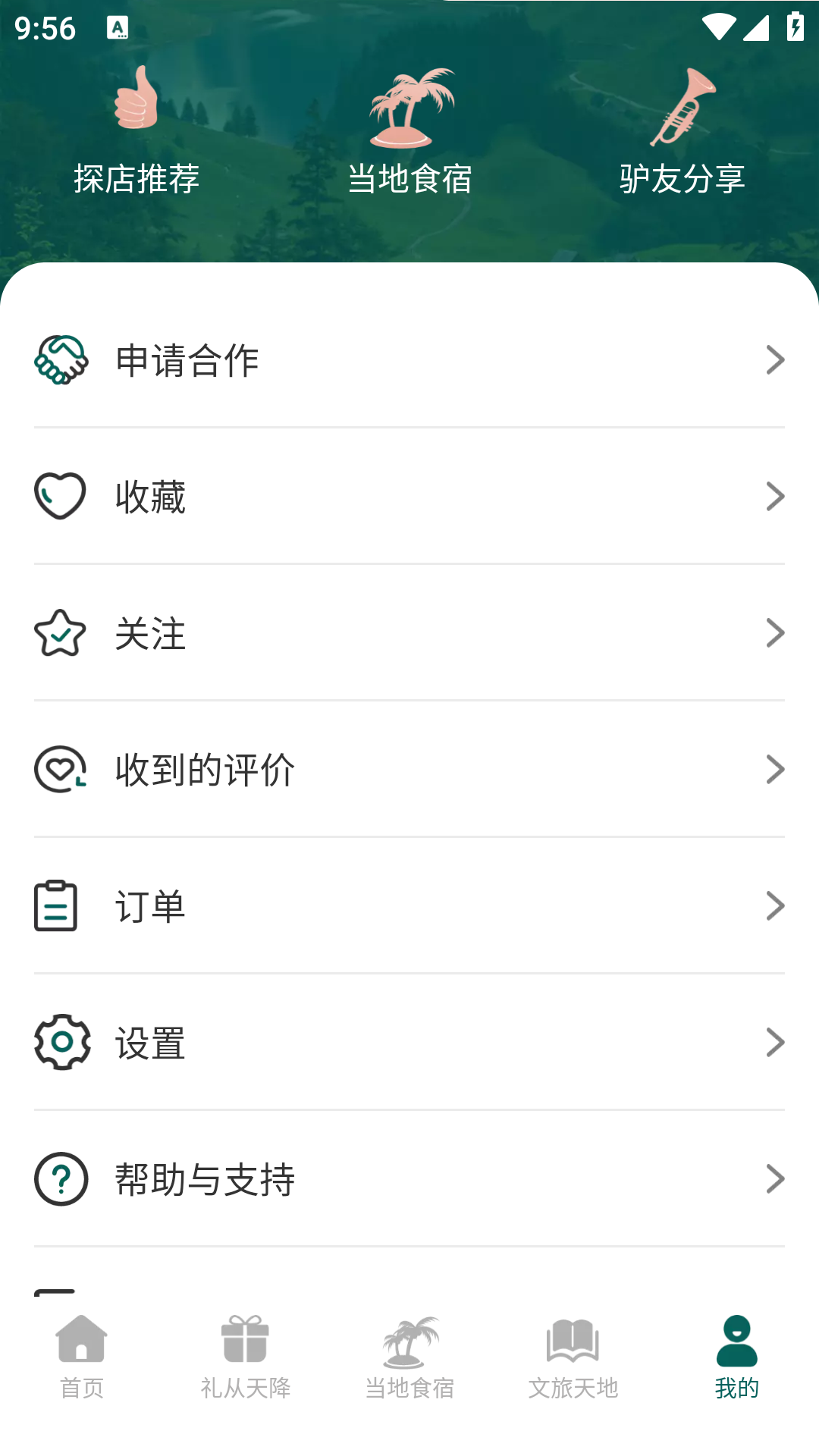Expand 收到的评价 with its chevron
This screenshot has width=819, height=1456.
coord(775,769)
